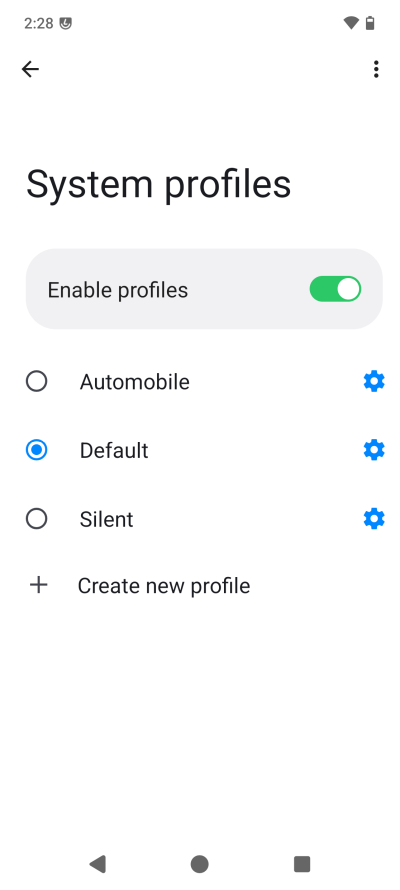Open settings gear for Default profile
Image resolution: width=400 pixels, height=890 pixels.
(x=374, y=450)
